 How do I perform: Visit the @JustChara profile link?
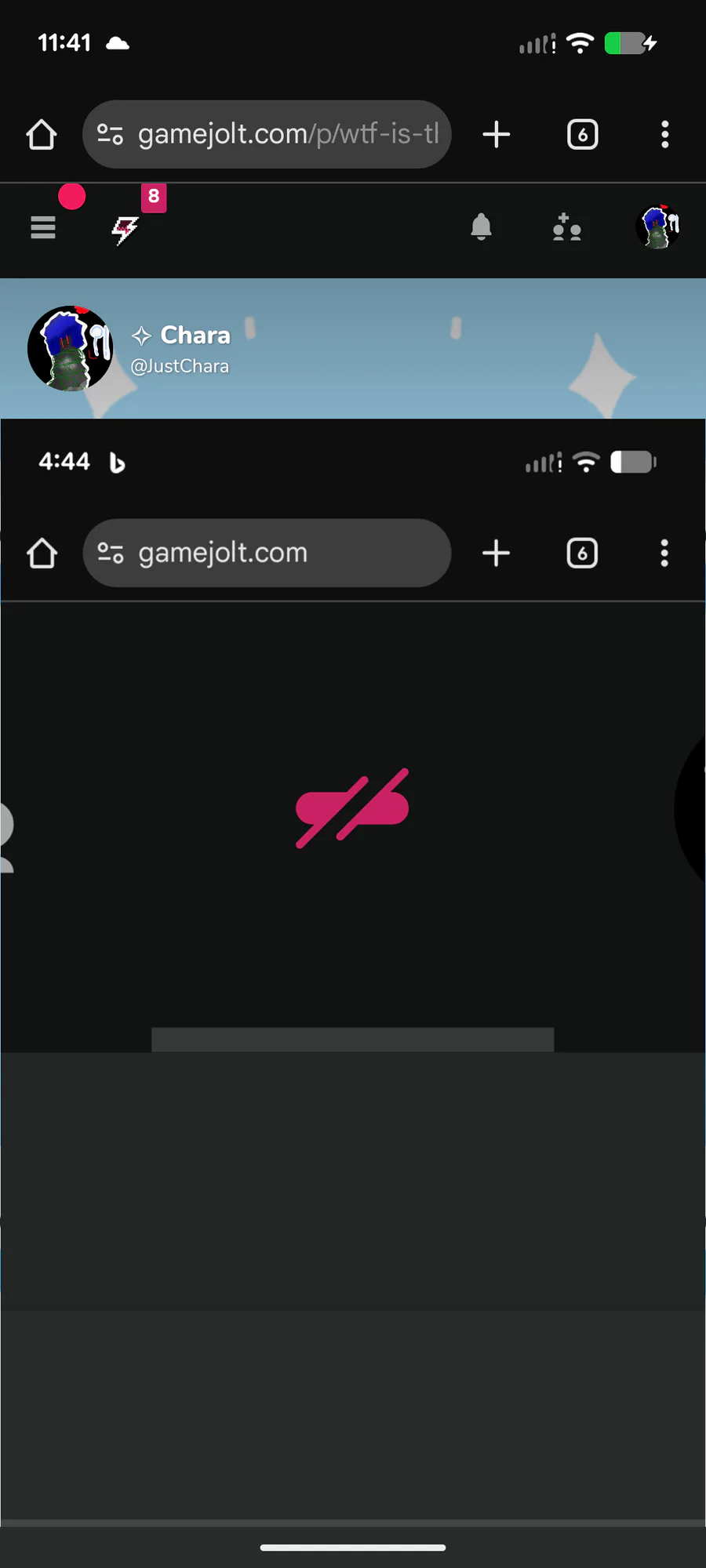[x=180, y=366]
